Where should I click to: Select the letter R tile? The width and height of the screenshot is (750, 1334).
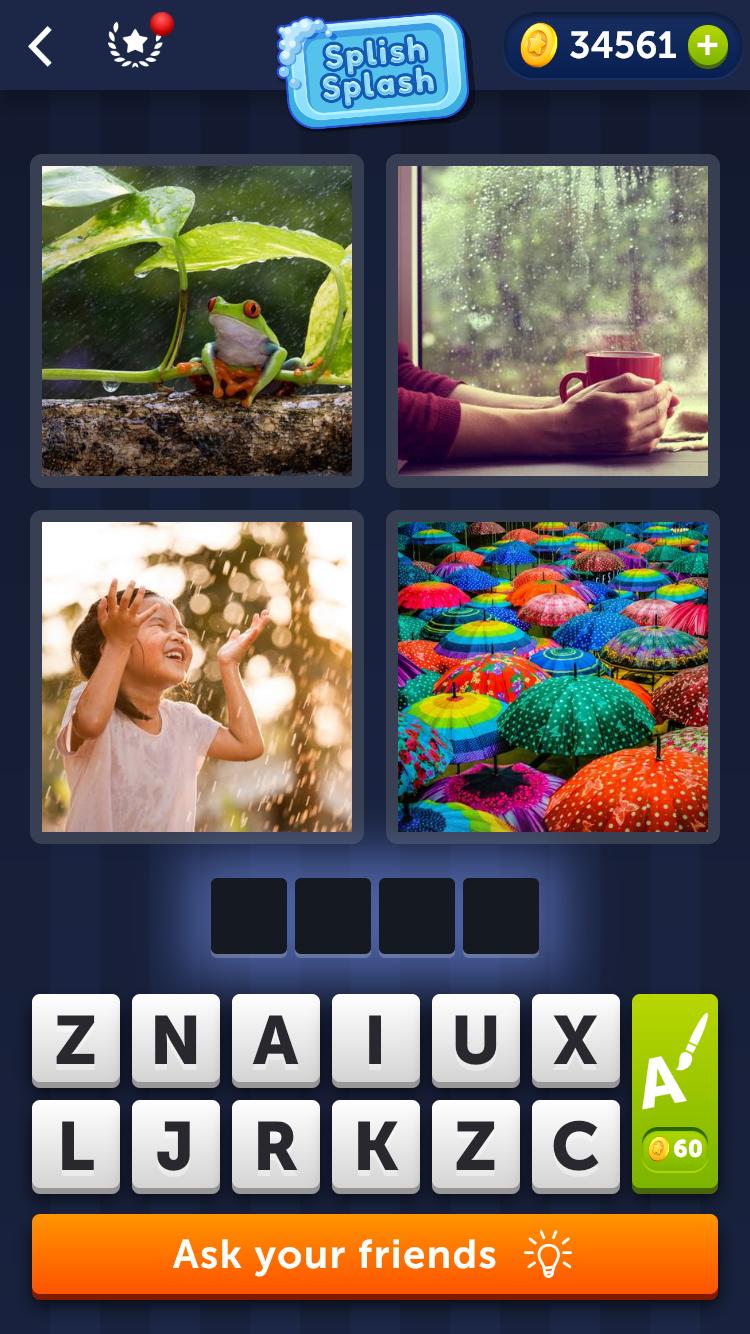pos(275,1146)
